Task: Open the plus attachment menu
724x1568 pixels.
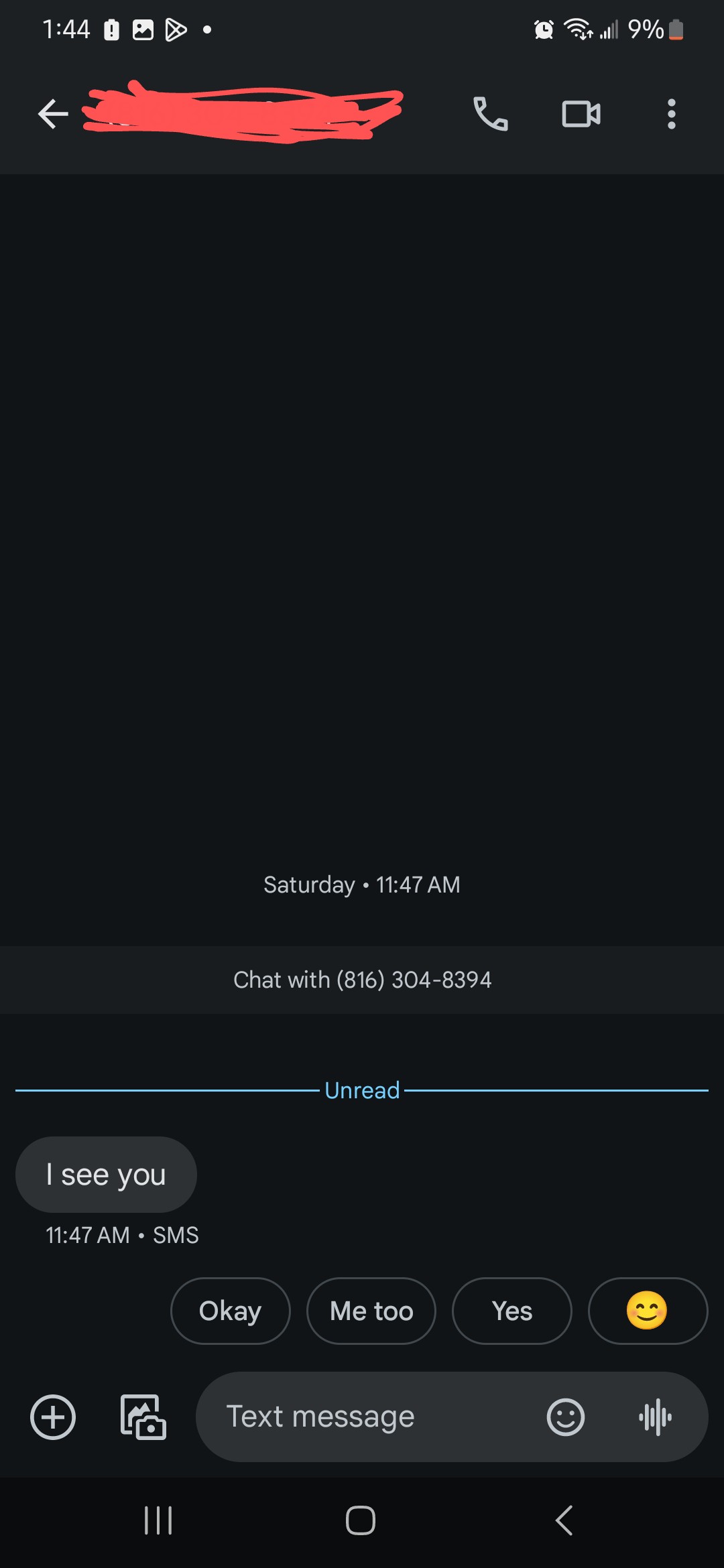Action: [x=53, y=1417]
